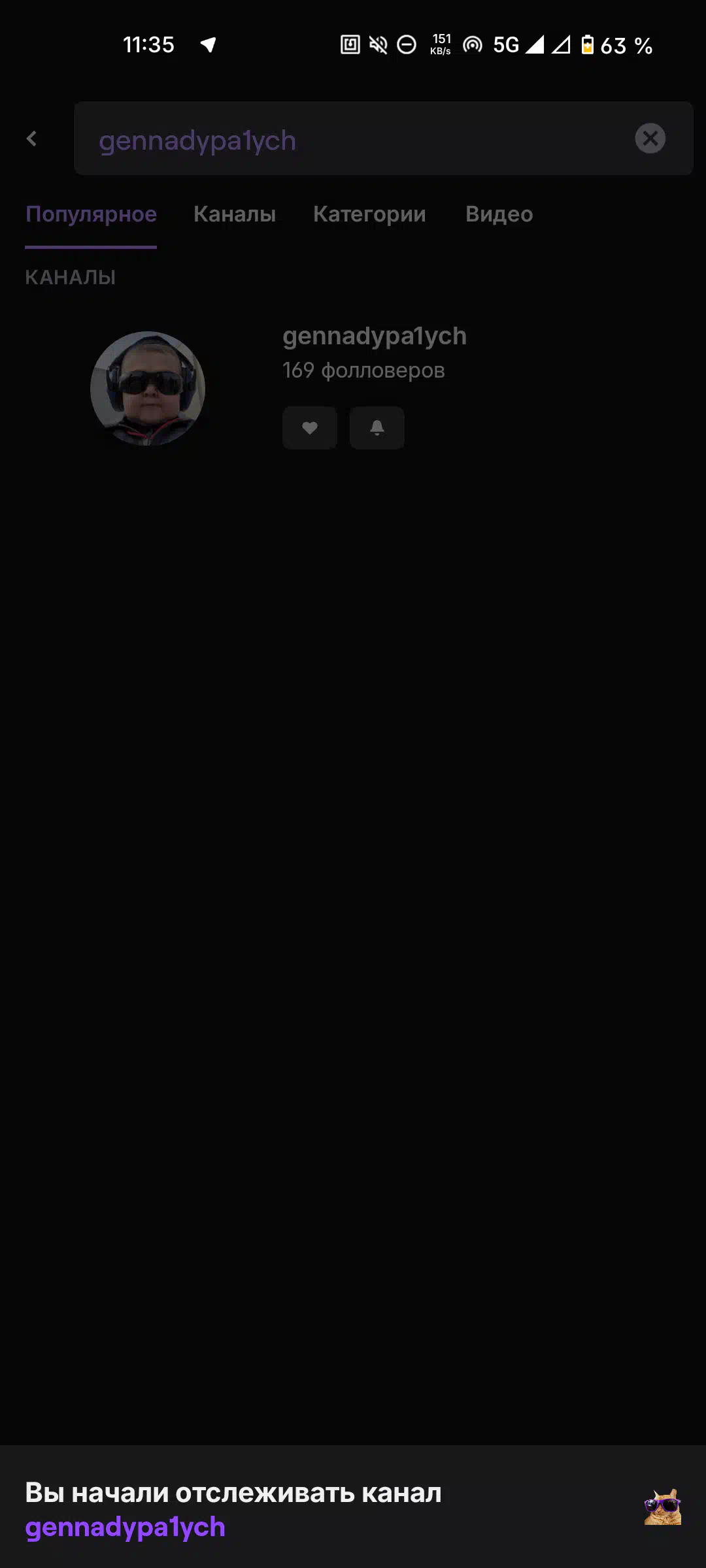Go back using the arrow beside search
The width and height of the screenshot is (706, 1568).
[x=31, y=139]
